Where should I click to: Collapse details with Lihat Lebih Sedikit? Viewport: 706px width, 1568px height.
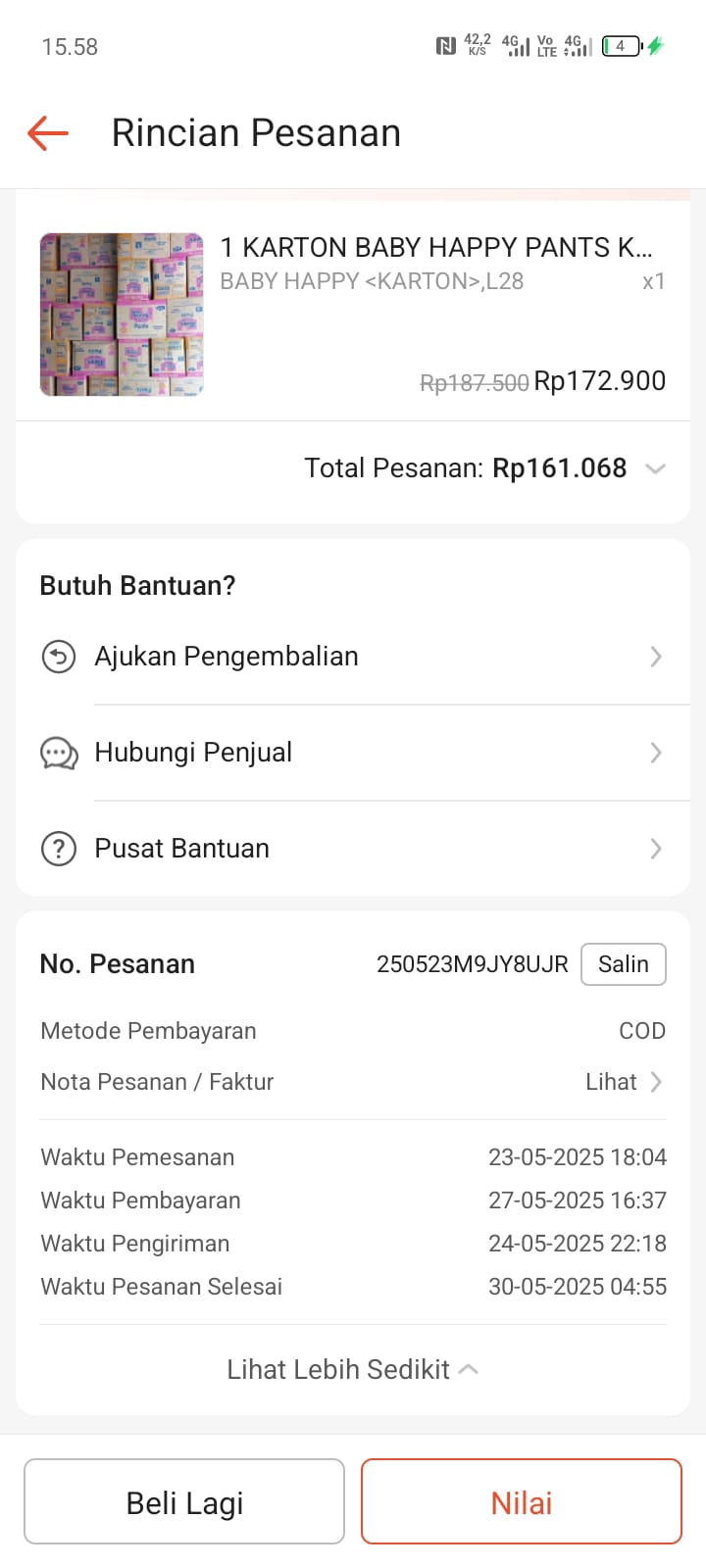pyautogui.click(x=353, y=1369)
